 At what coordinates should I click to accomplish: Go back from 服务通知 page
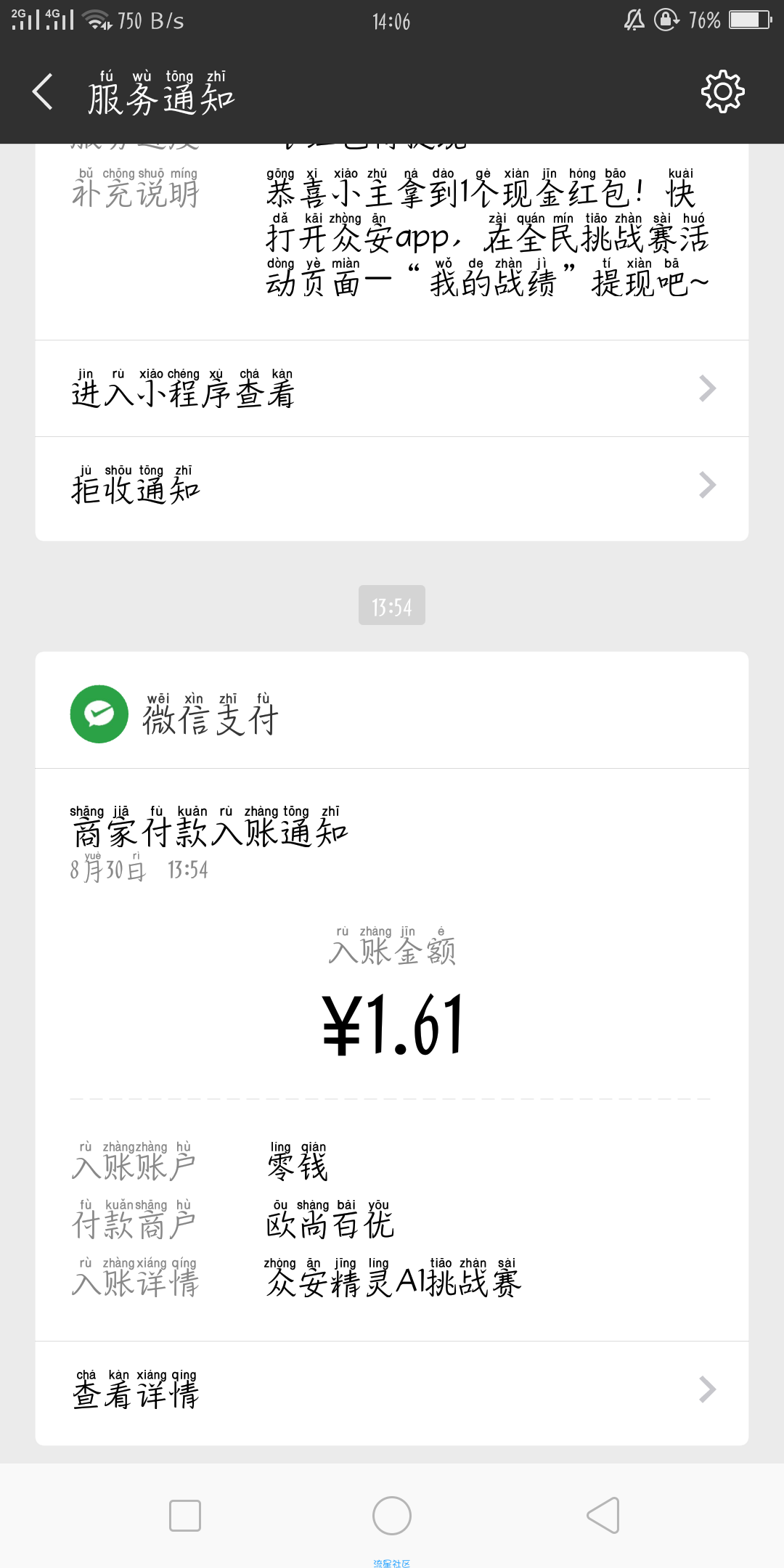click(x=43, y=91)
